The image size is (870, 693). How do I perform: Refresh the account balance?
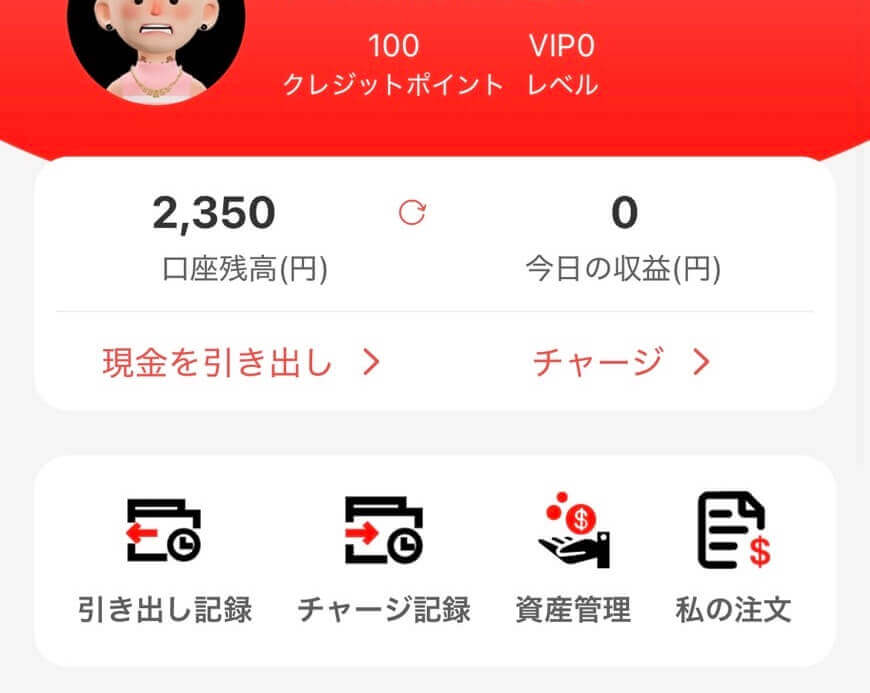click(412, 212)
